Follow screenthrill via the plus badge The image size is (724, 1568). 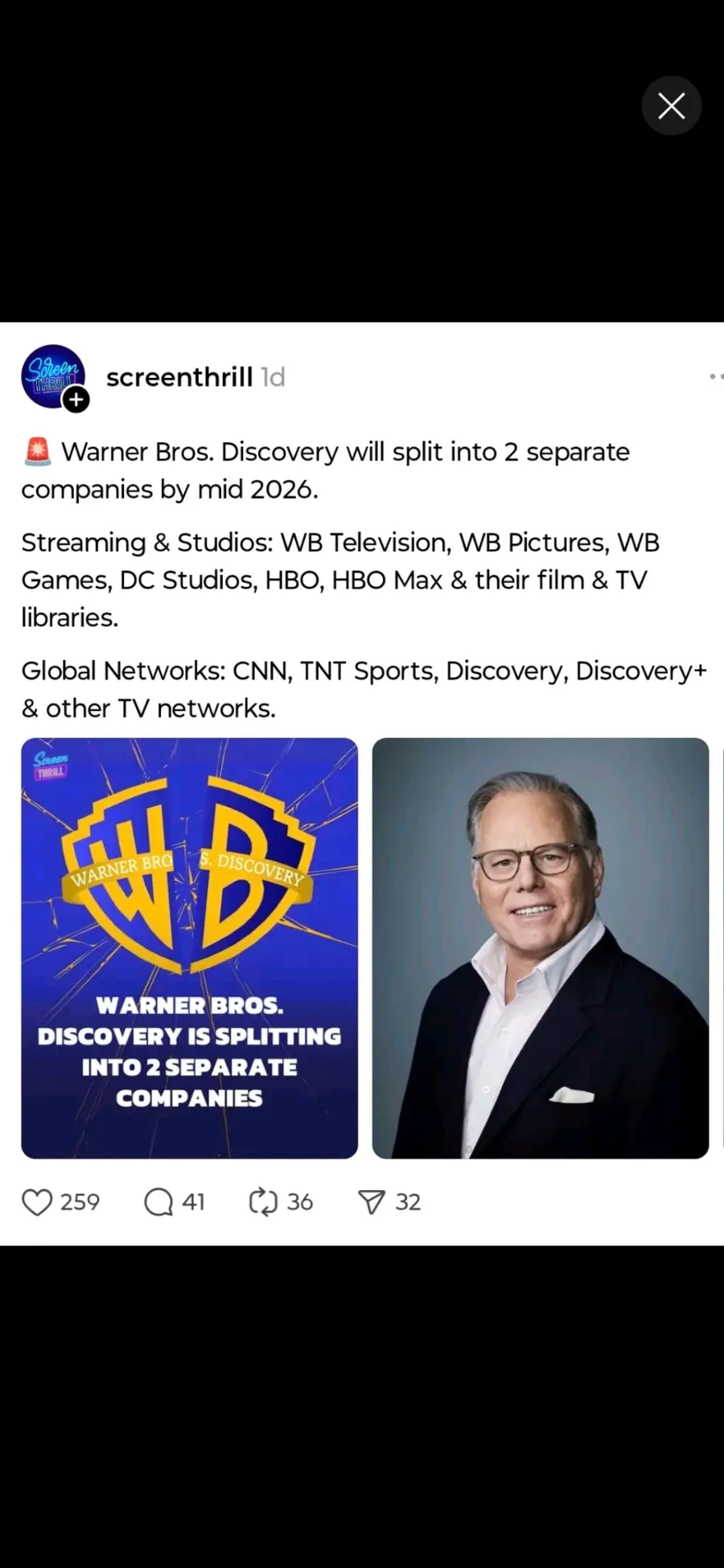[76, 399]
